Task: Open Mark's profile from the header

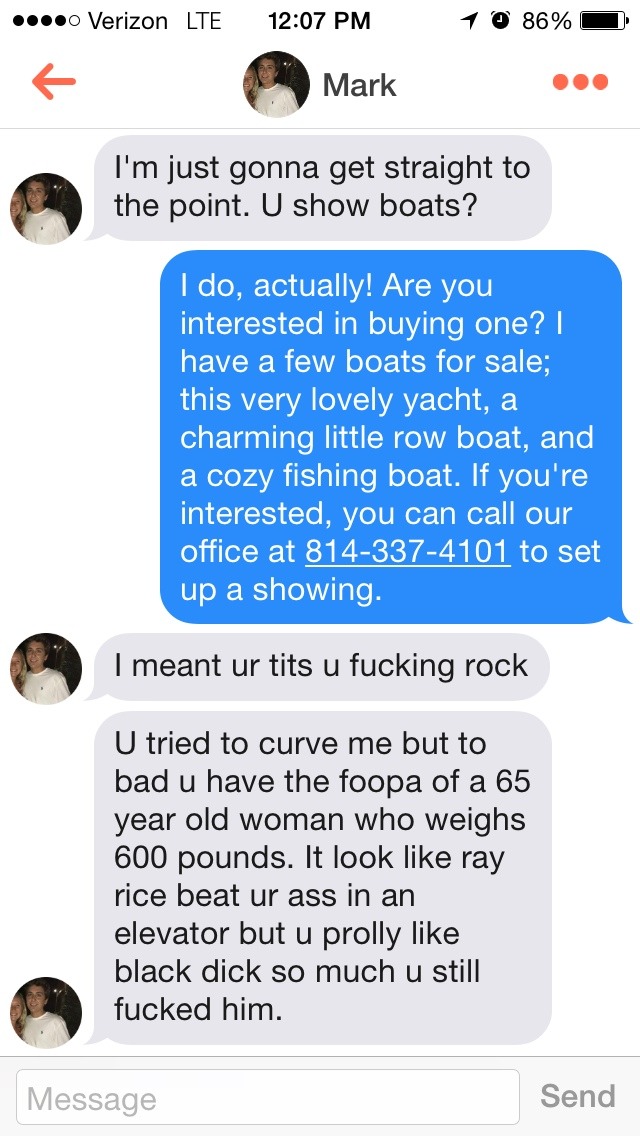Action: tap(320, 85)
